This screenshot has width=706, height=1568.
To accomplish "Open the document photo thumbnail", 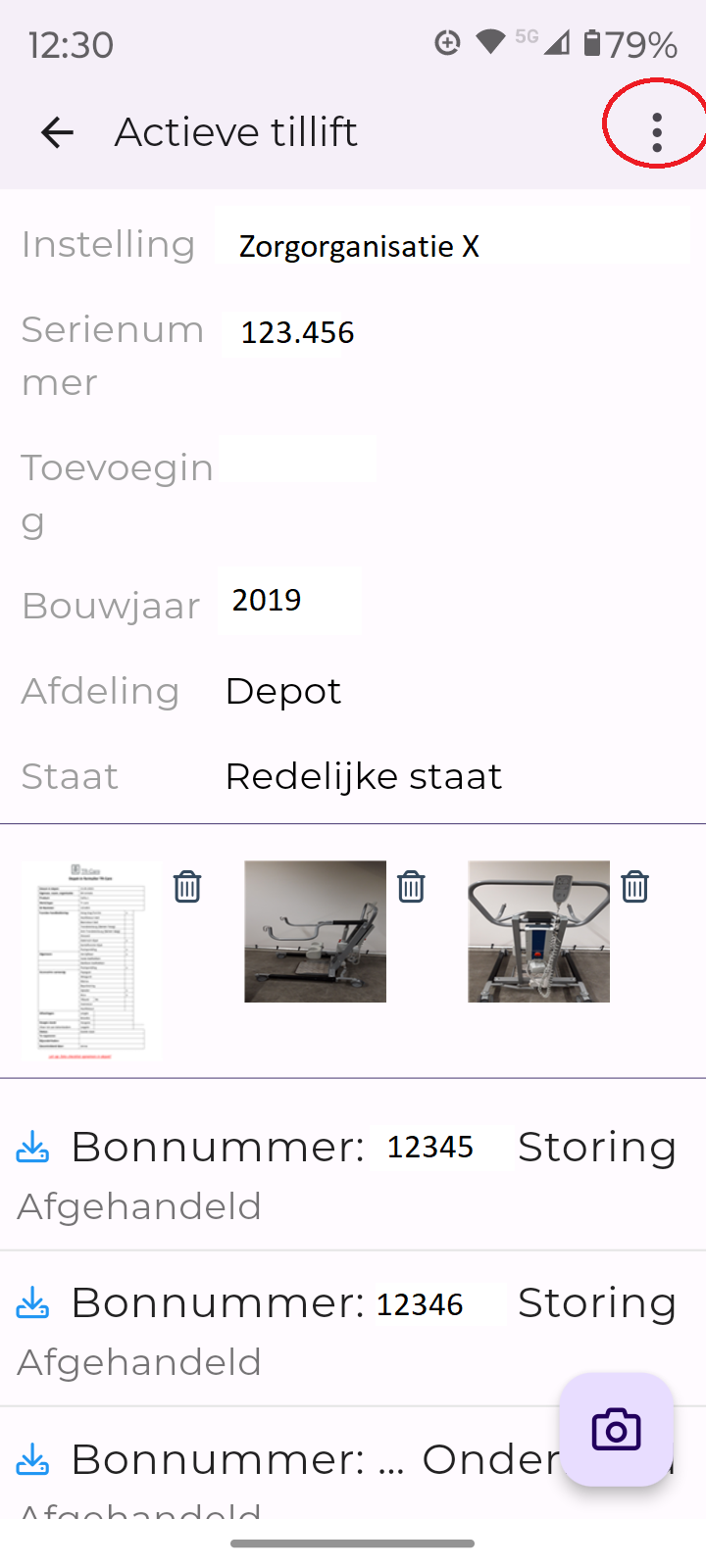I will point(92,961).
